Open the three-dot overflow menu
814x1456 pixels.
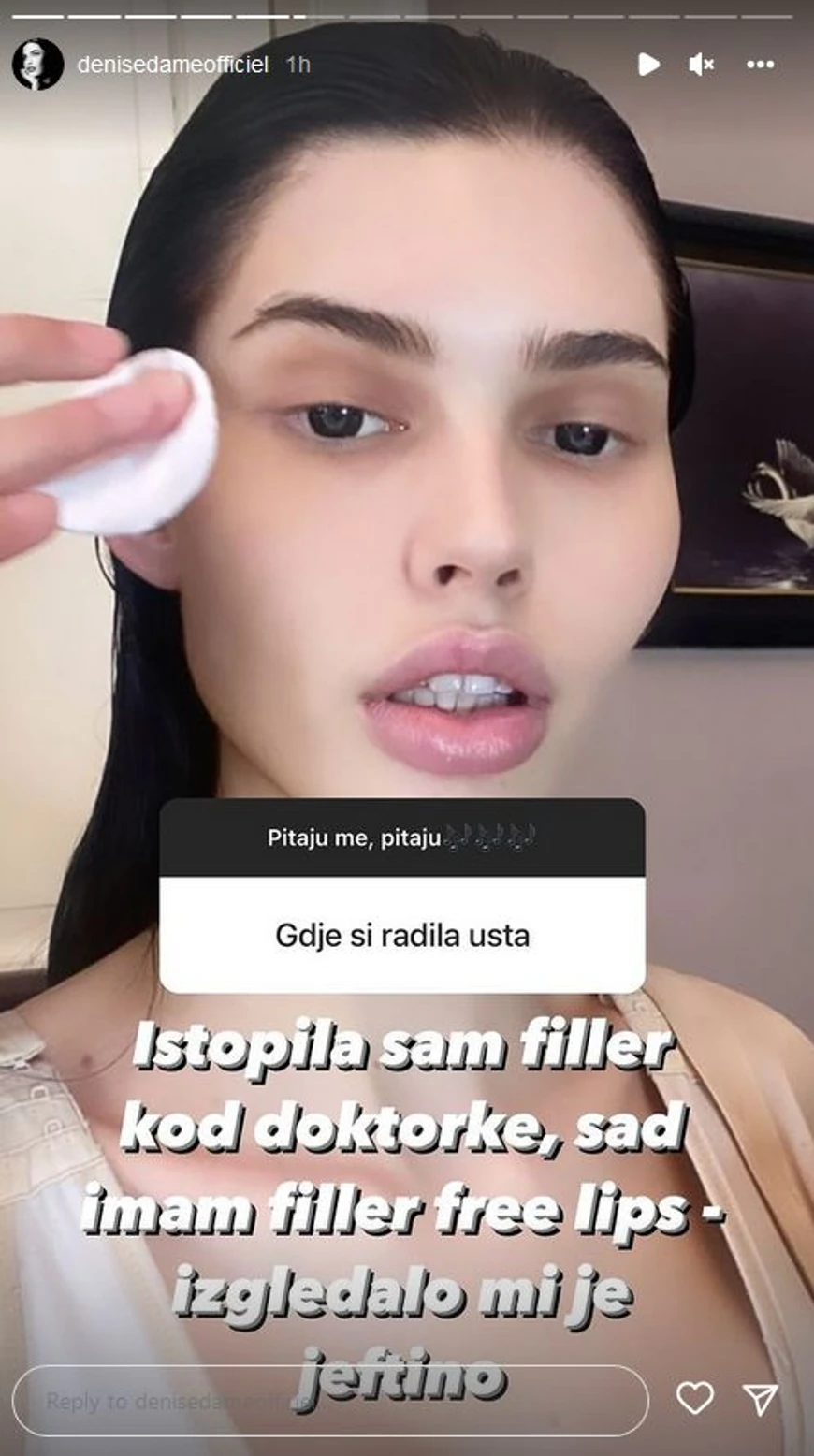click(x=760, y=65)
